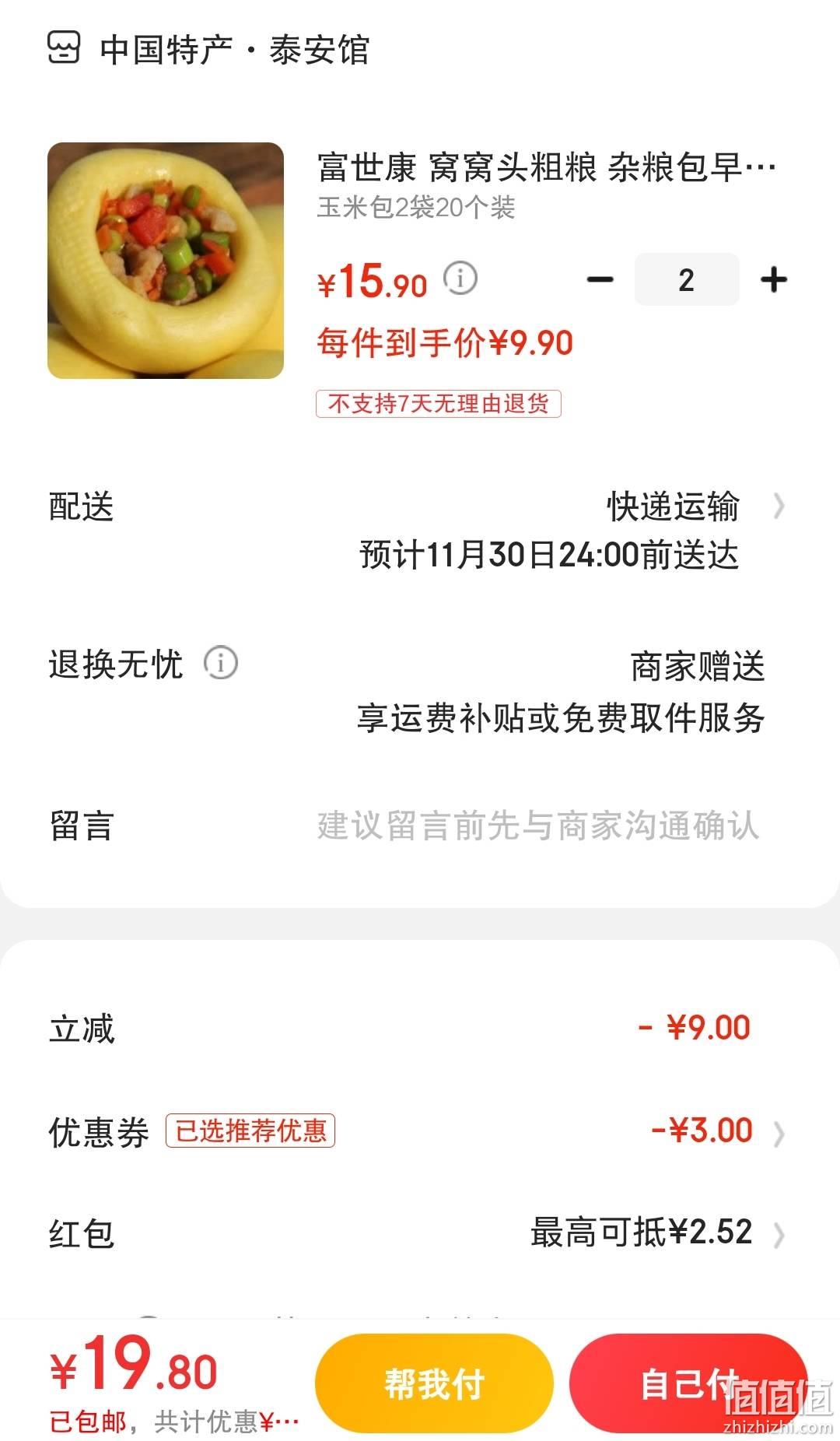Screen dimensions: 840x1441
Task: Show info about 退换无忧
Action: pyautogui.click(x=220, y=663)
